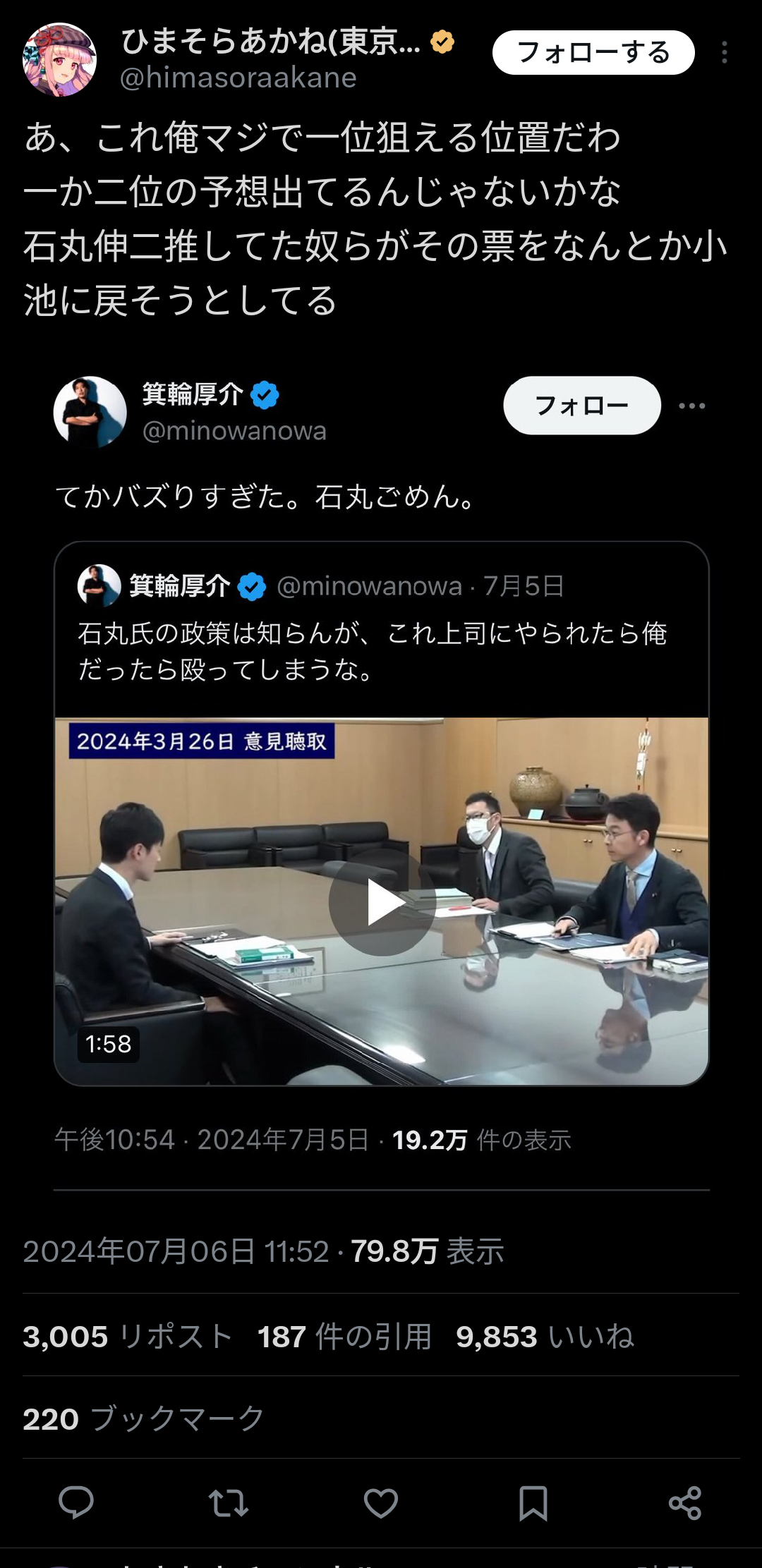The height and width of the screenshot is (1568, 762).
Task: Follow 箕輪厚介 with the フォロー button
Action: click(581, 406)
